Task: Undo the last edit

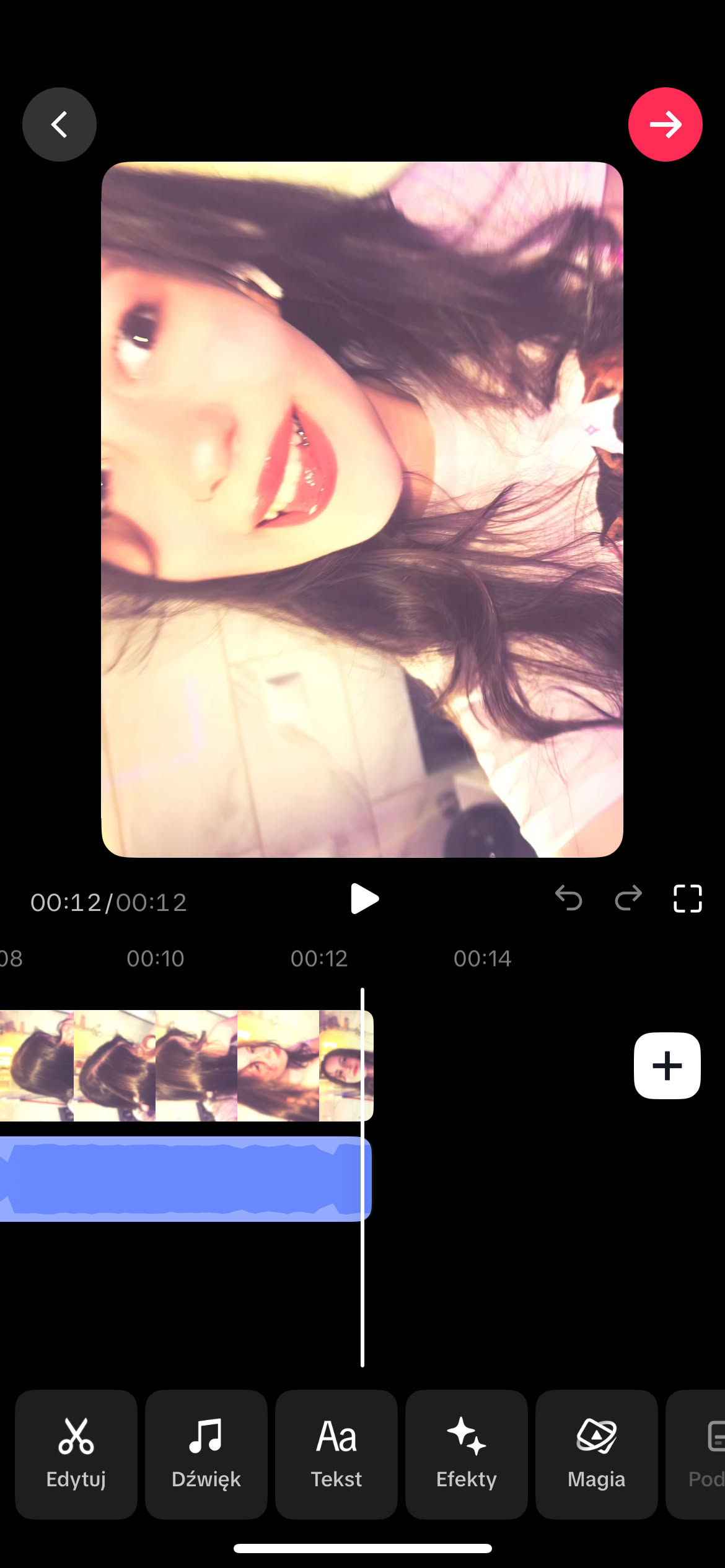Action: tap(568, 898)
